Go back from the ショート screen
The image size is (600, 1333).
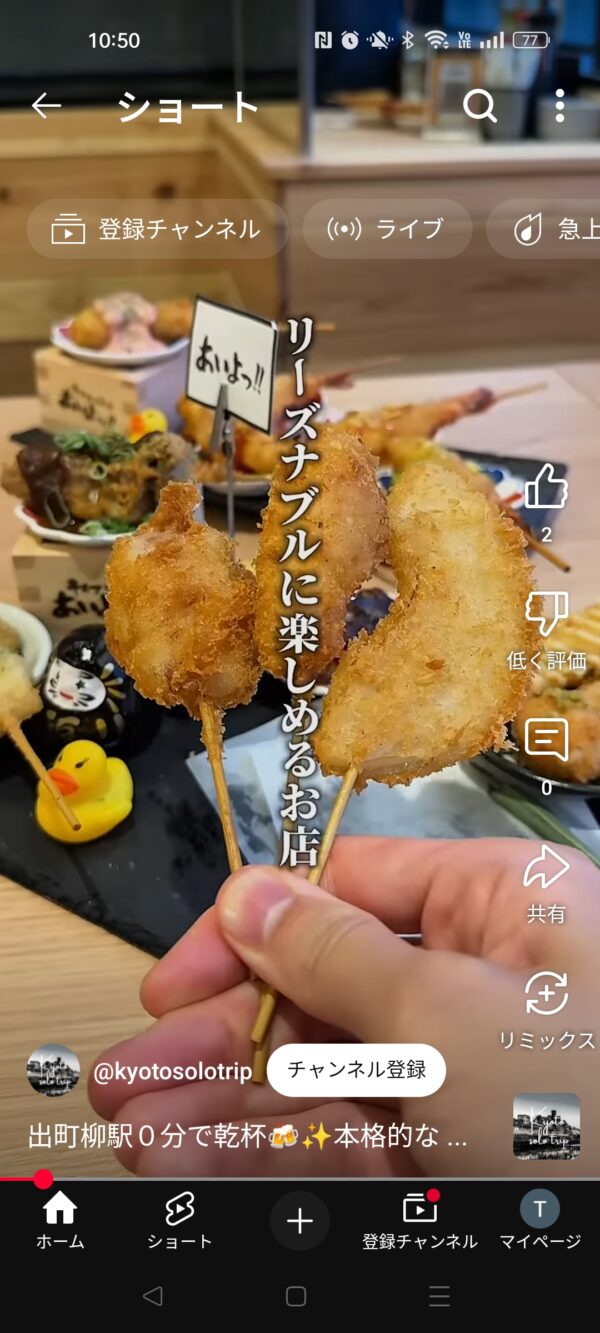click(46, 106)
